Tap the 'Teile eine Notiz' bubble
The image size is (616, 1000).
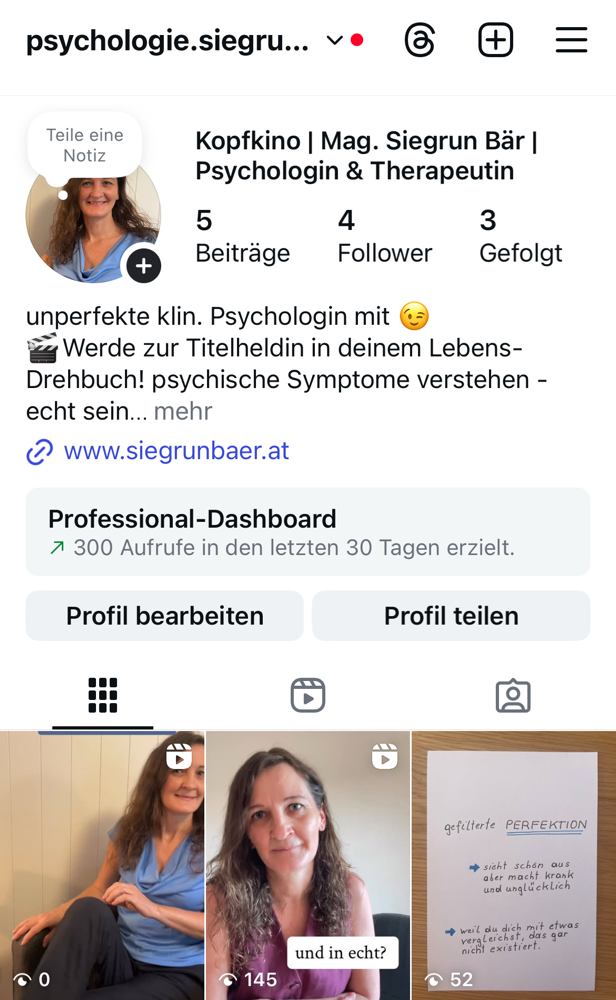[x=85, y=145]
